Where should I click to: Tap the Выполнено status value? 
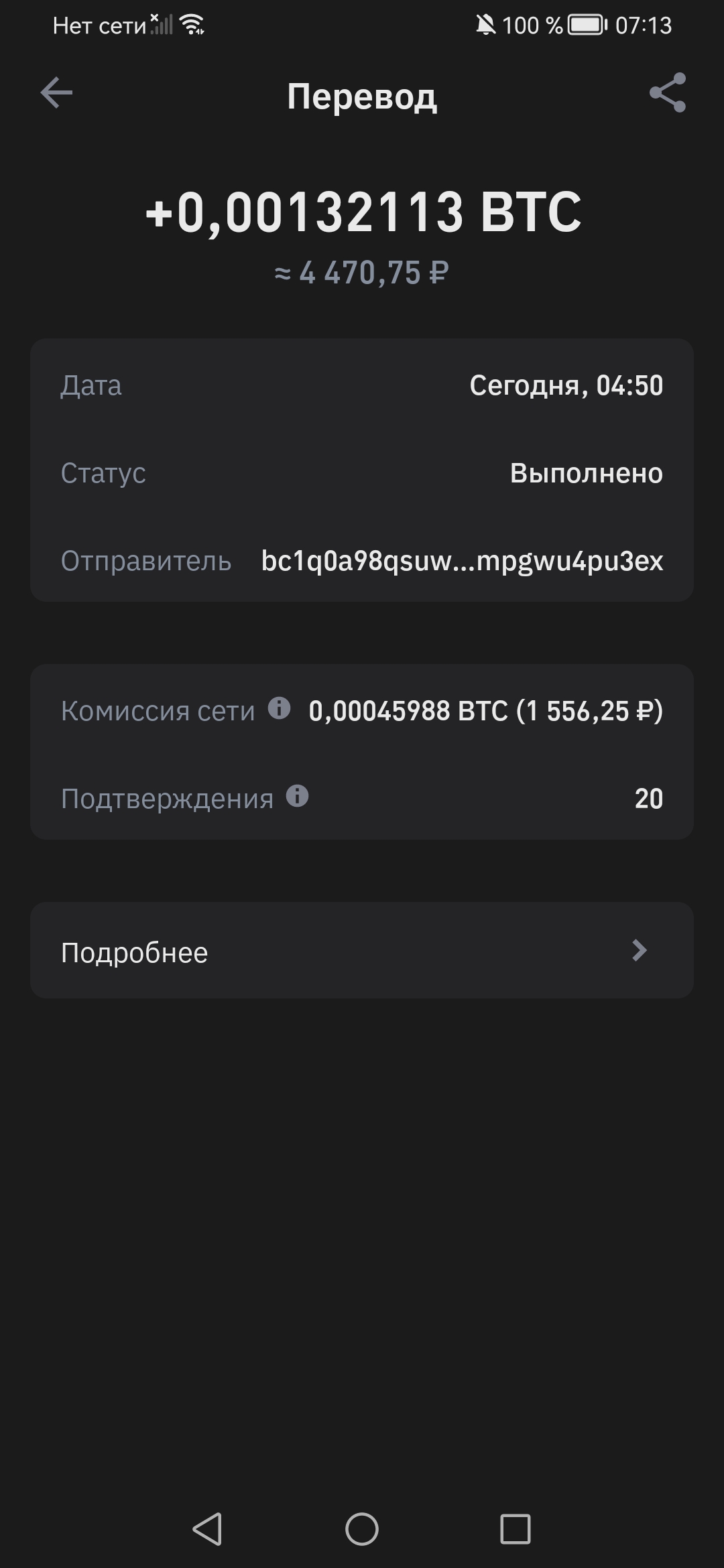[x=585, y=473]
